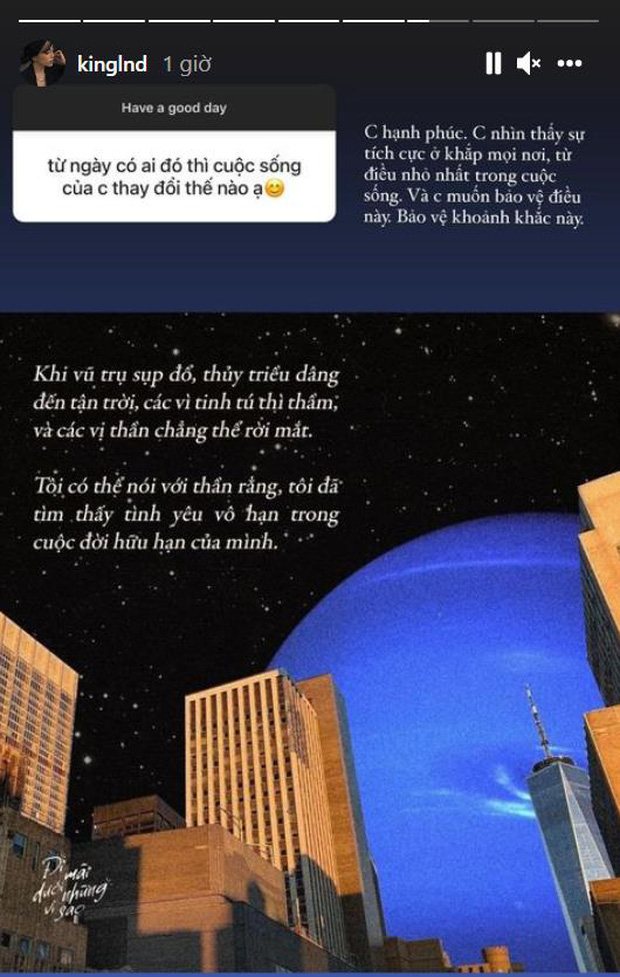Open the three-dot story options menu

(569, 64)
